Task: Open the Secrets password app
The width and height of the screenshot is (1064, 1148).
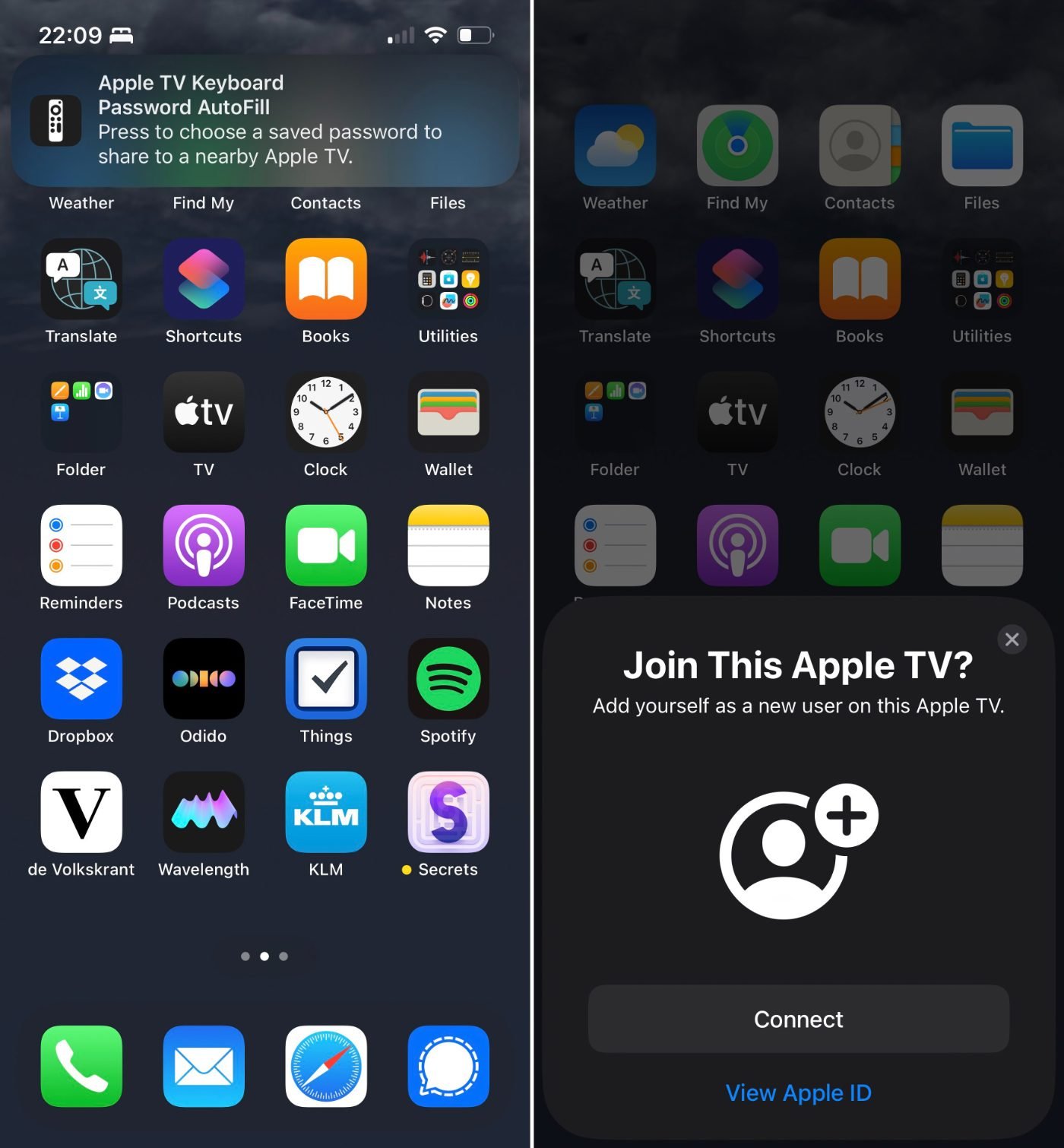Action: [x=448, y=812]
